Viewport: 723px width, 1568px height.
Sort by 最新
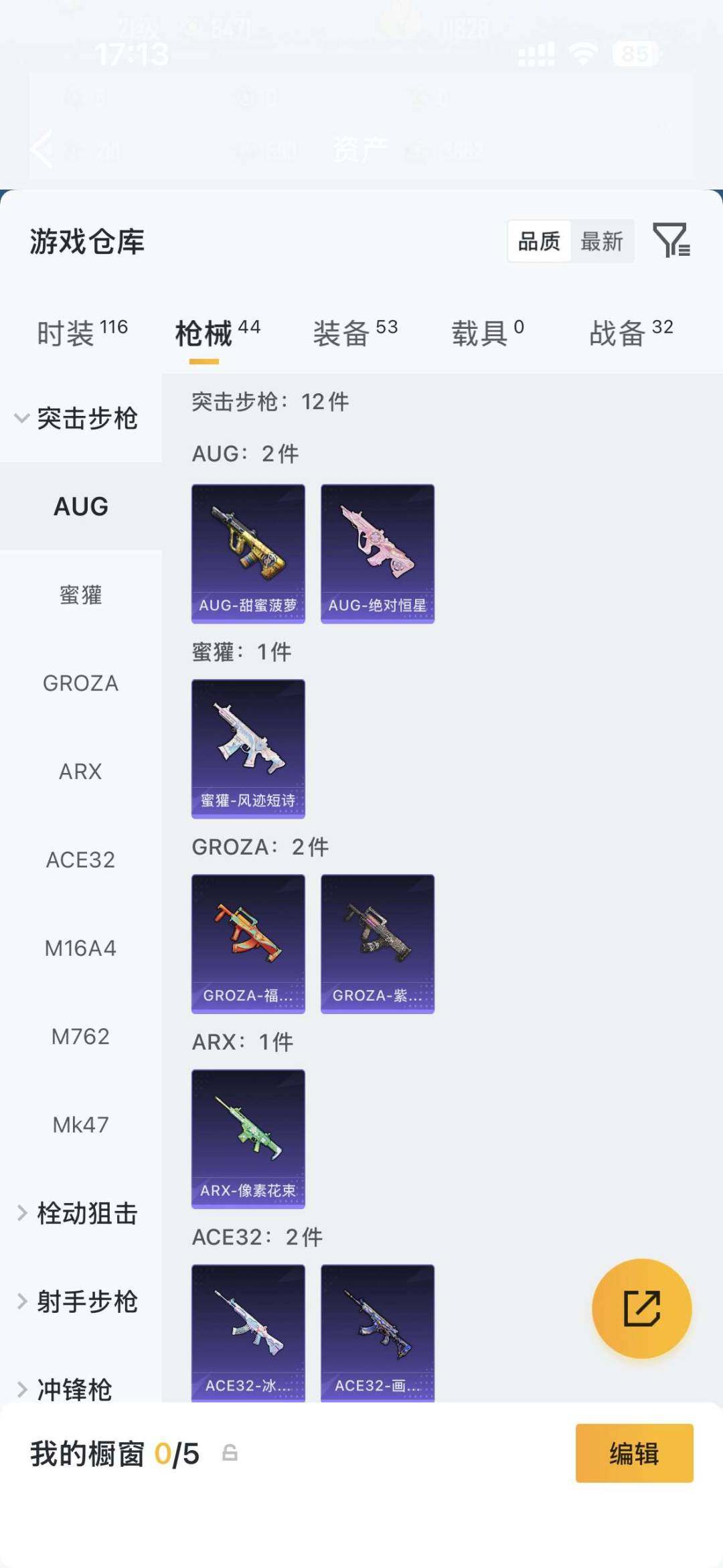tap(601, 241)
